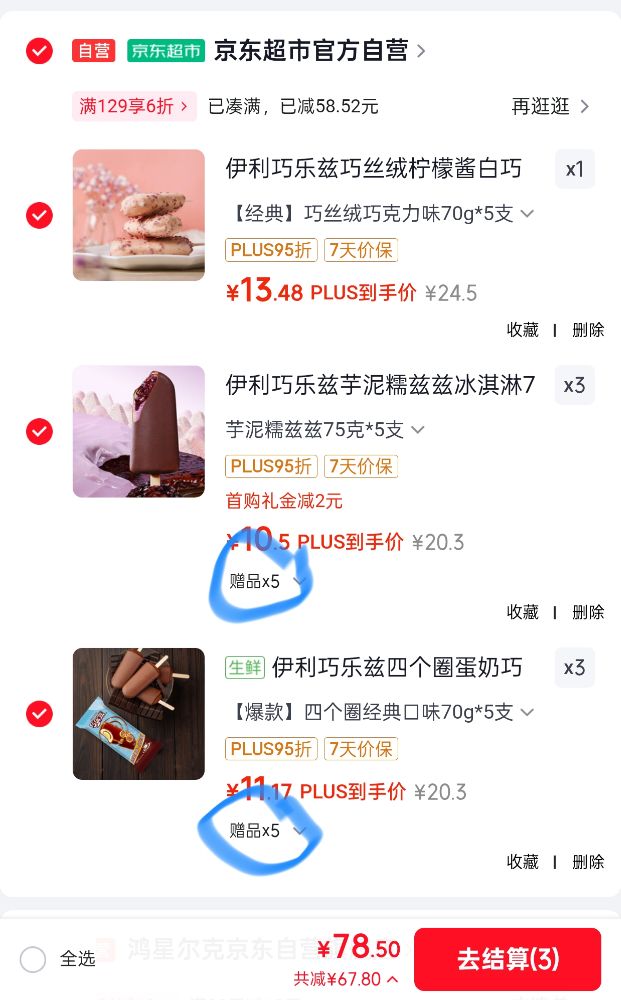621x1000 pixels.
Task: Delete the 四个圈蛋奶巧 item from the cart
Action: (587, 862)
